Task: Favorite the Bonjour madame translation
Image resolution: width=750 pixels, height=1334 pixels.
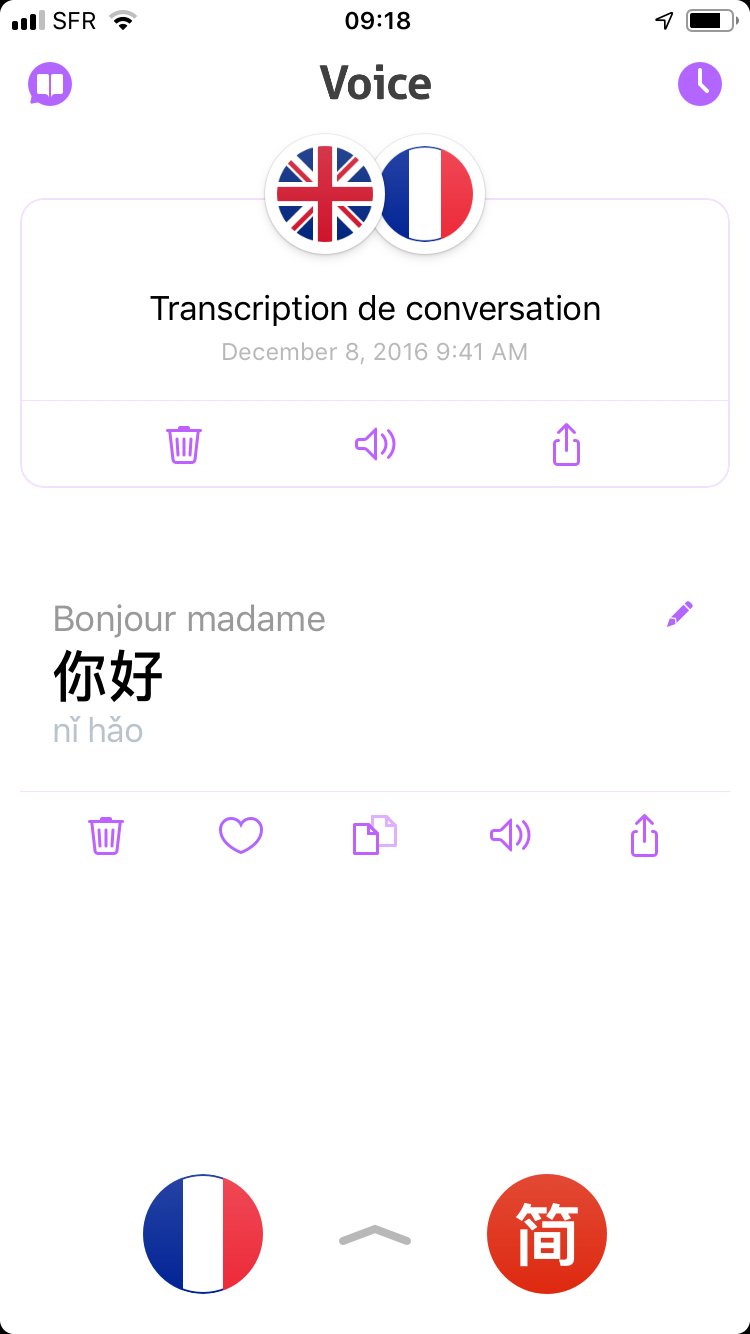Action: (241, 835)
